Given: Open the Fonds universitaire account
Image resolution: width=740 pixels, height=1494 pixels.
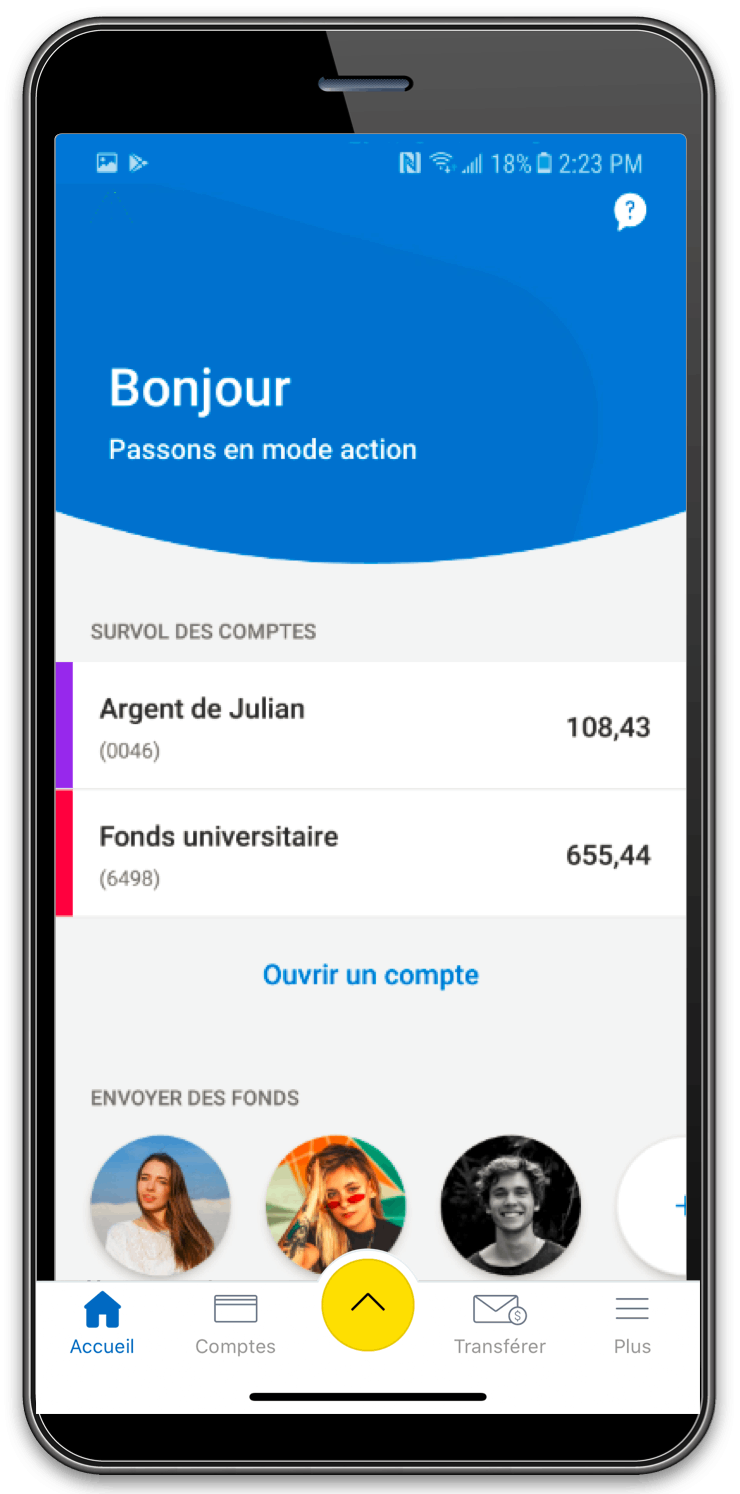Looking at the screenshot, I should (x=370, y=853).
